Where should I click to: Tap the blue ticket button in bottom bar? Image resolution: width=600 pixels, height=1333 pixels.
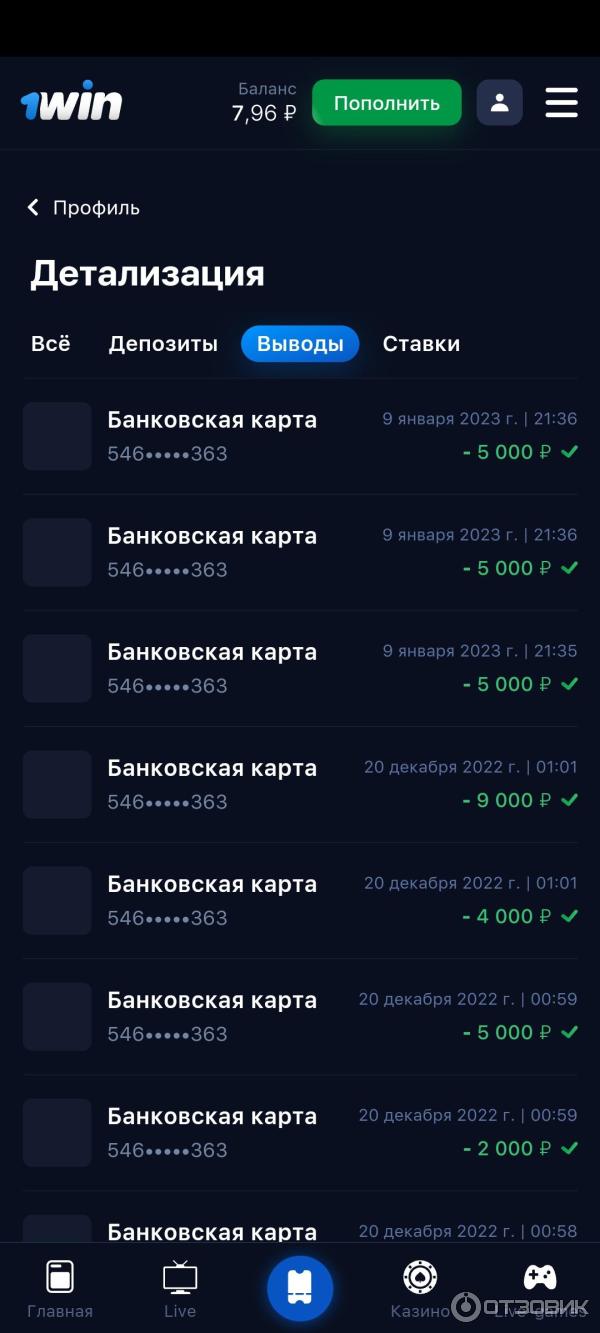(x=300, y=1288)
